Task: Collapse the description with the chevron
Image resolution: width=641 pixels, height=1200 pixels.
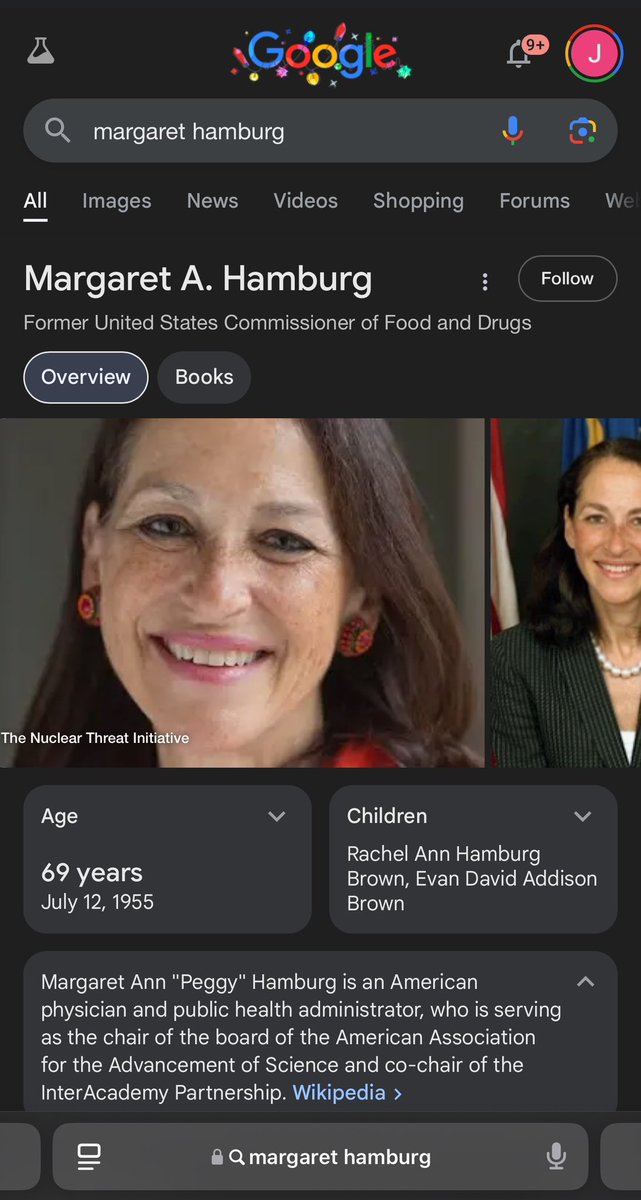Action: (586, 982)
